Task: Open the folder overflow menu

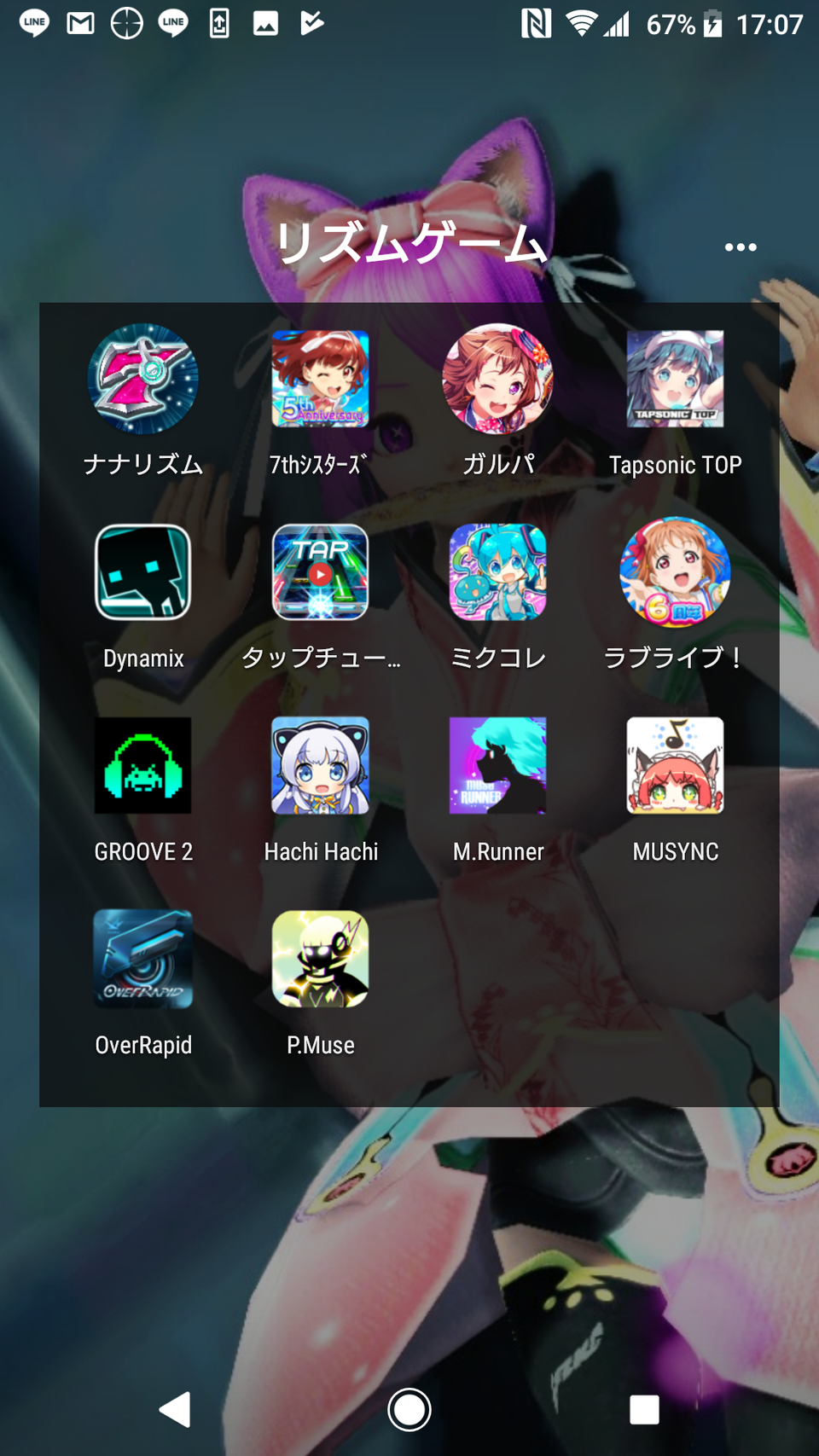Action: point(740,247)
